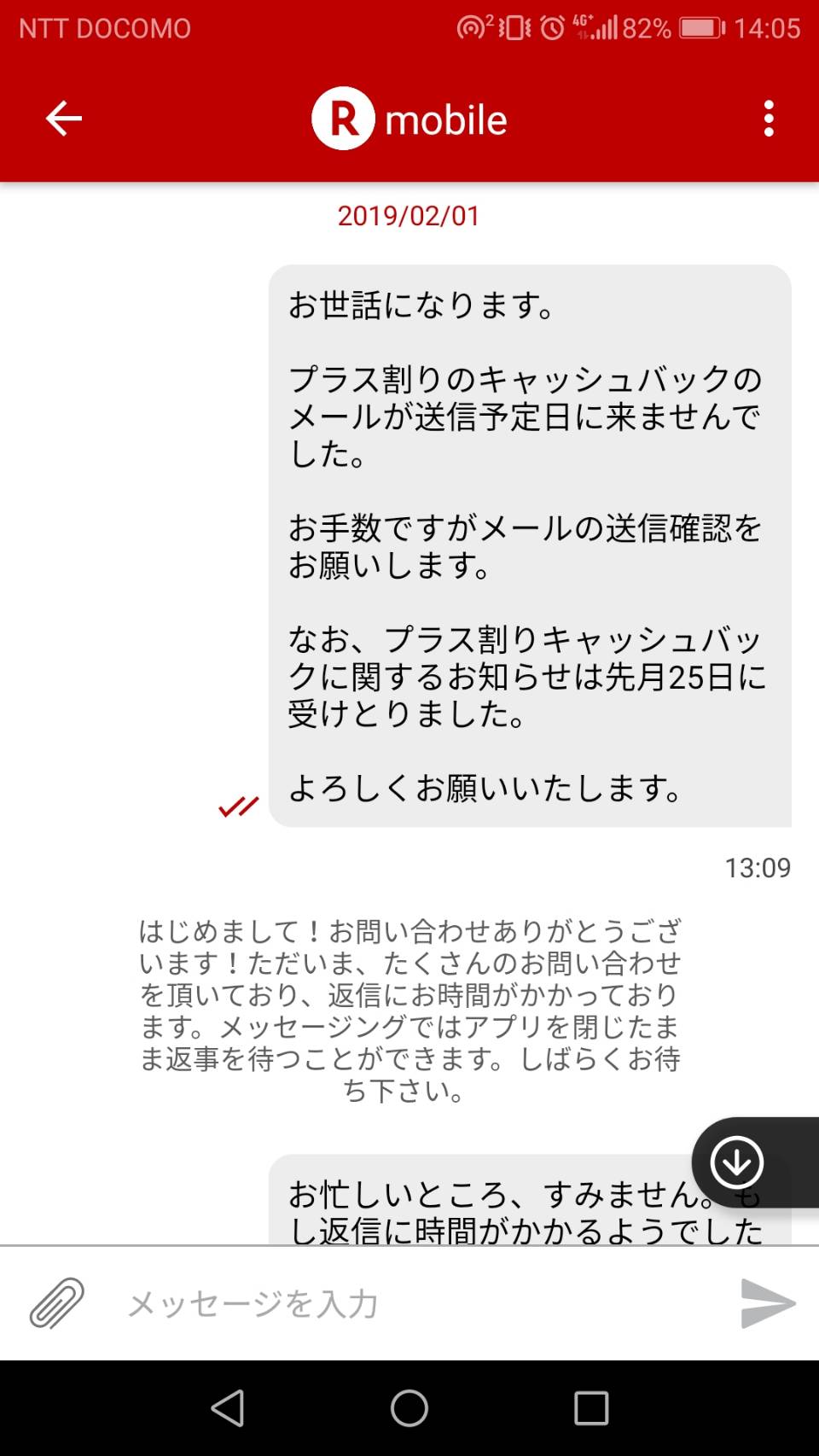Send the message with the arrow icon
Viewport: 819px width, 1456px height.
coord(768,1303)
